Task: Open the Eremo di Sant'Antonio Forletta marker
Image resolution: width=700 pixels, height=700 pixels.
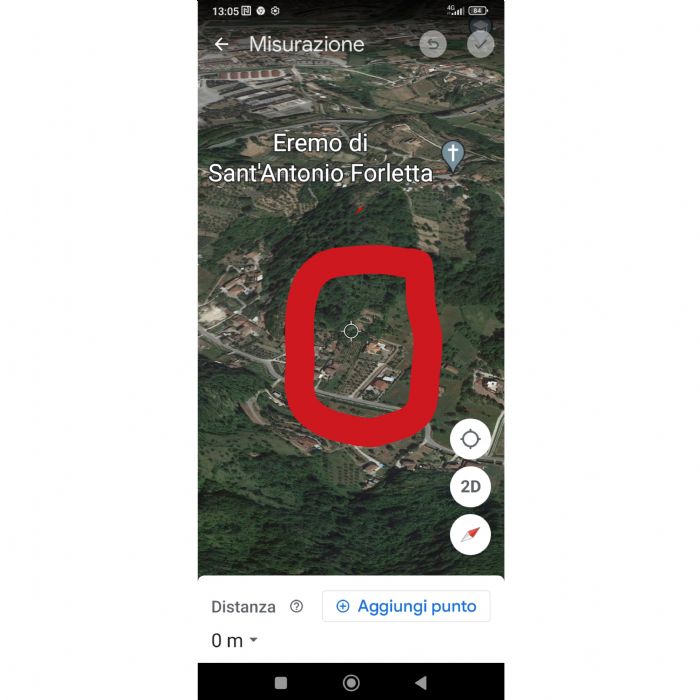Action: tap(453, 155)
